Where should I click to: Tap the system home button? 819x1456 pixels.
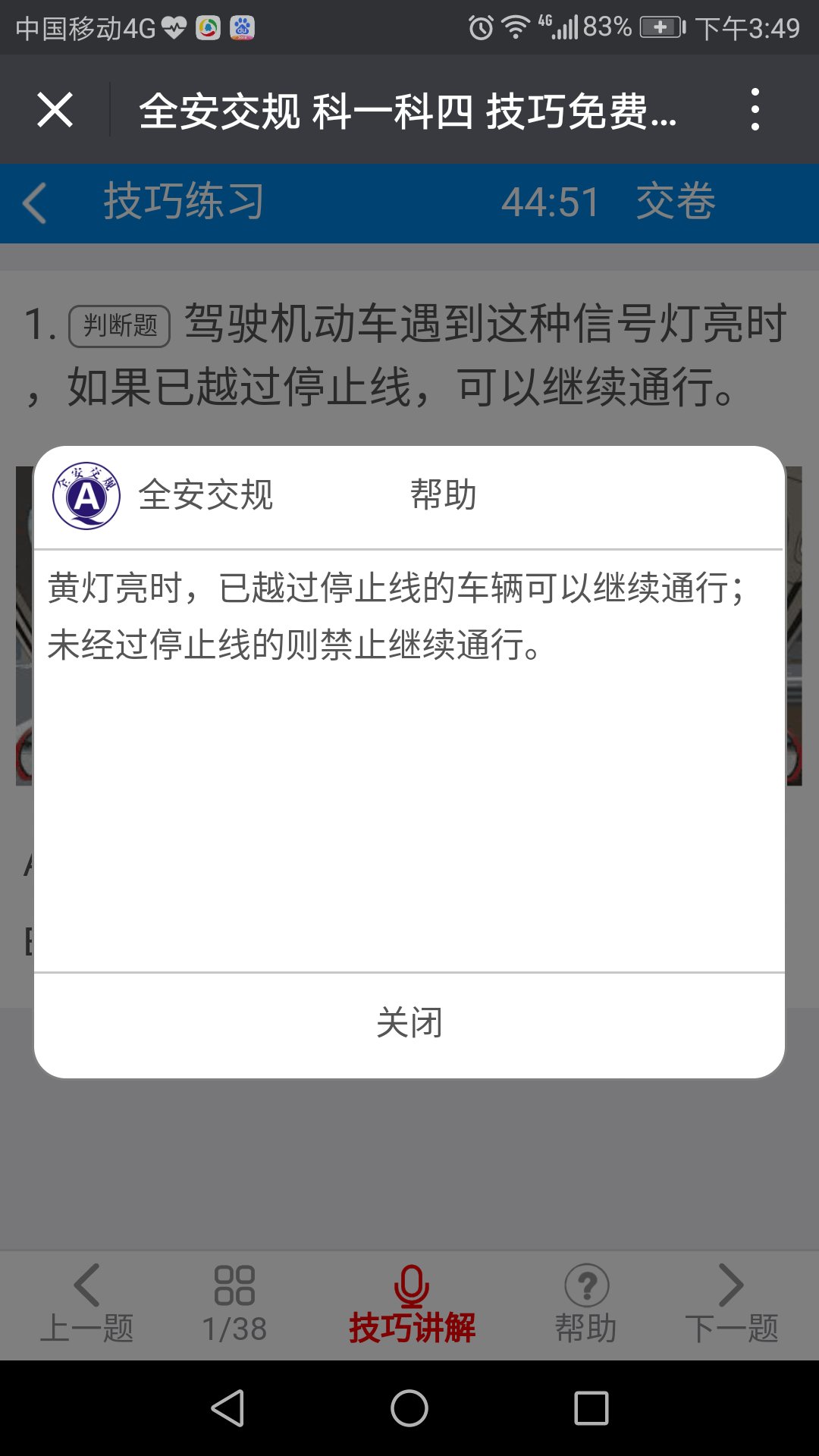tap(409, 1408)
